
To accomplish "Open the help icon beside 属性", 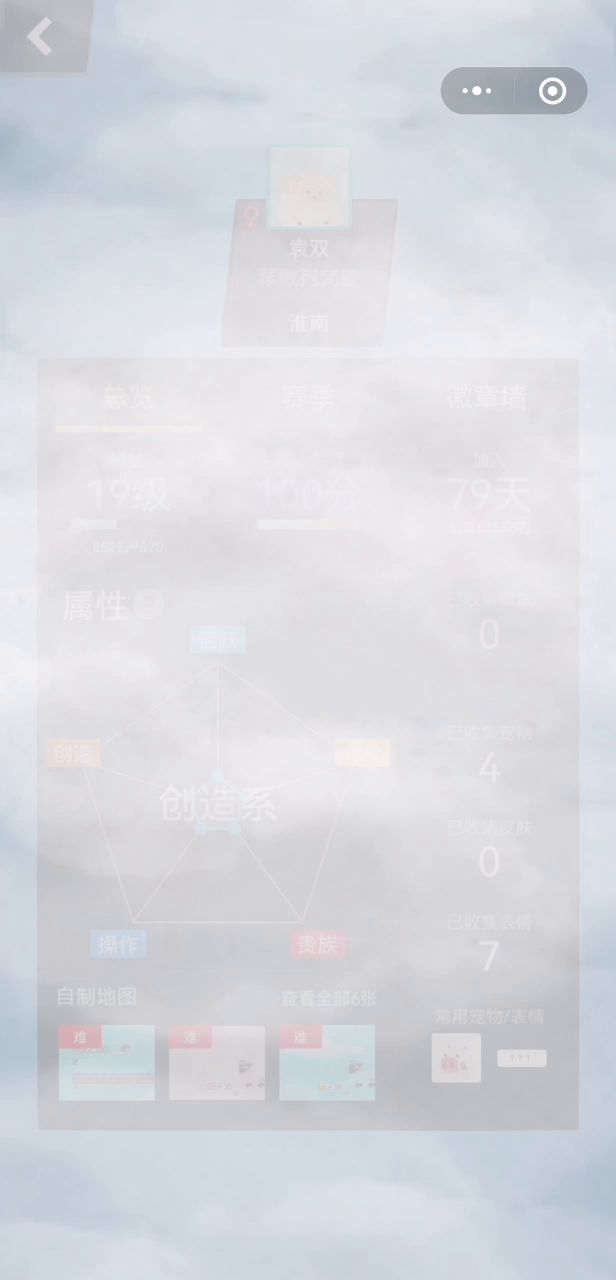I will click(x=149, y=604).
